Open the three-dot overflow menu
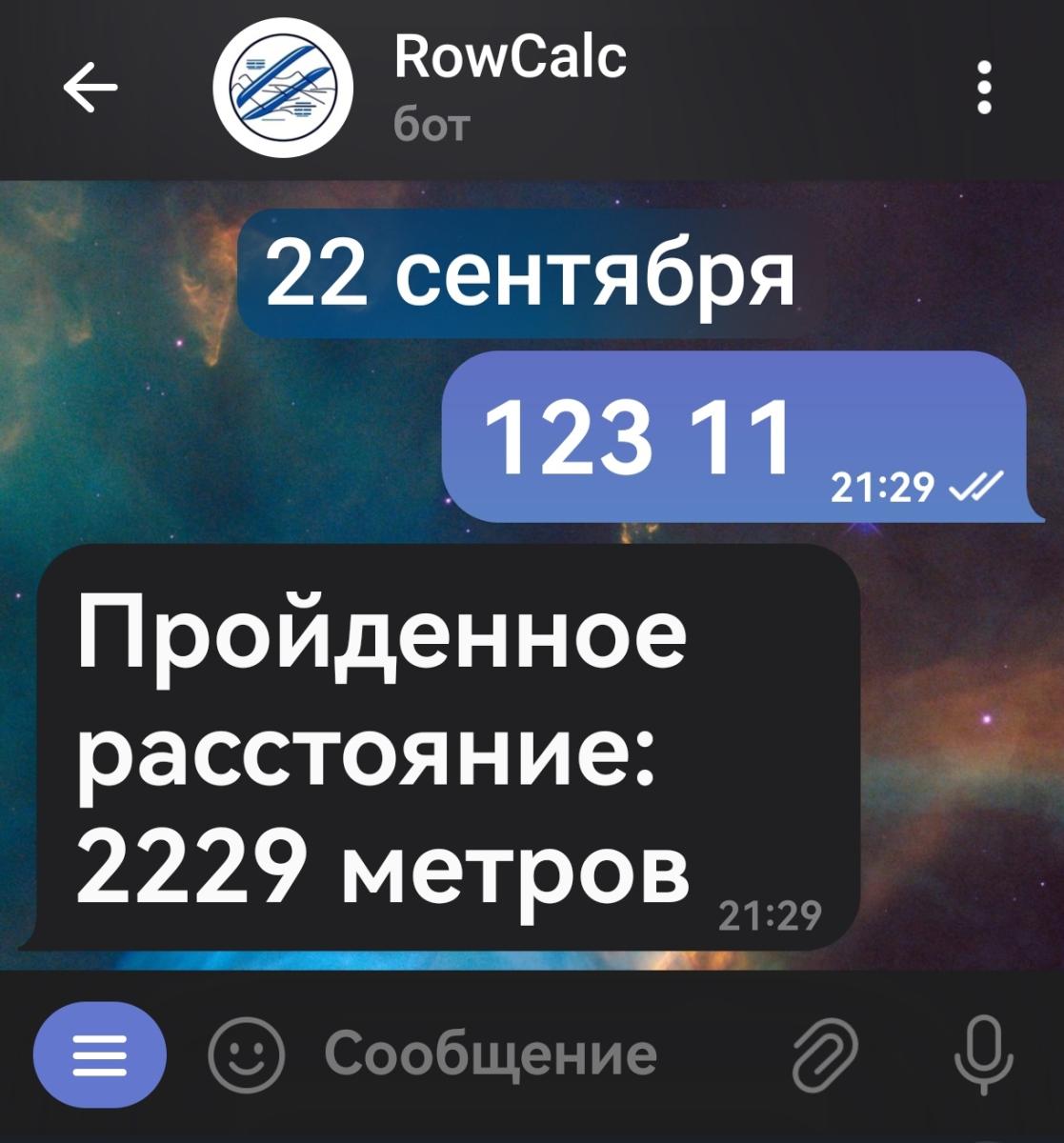Screen dimensions: 1064x1143 pyautogui.click(x=985, y=88)
